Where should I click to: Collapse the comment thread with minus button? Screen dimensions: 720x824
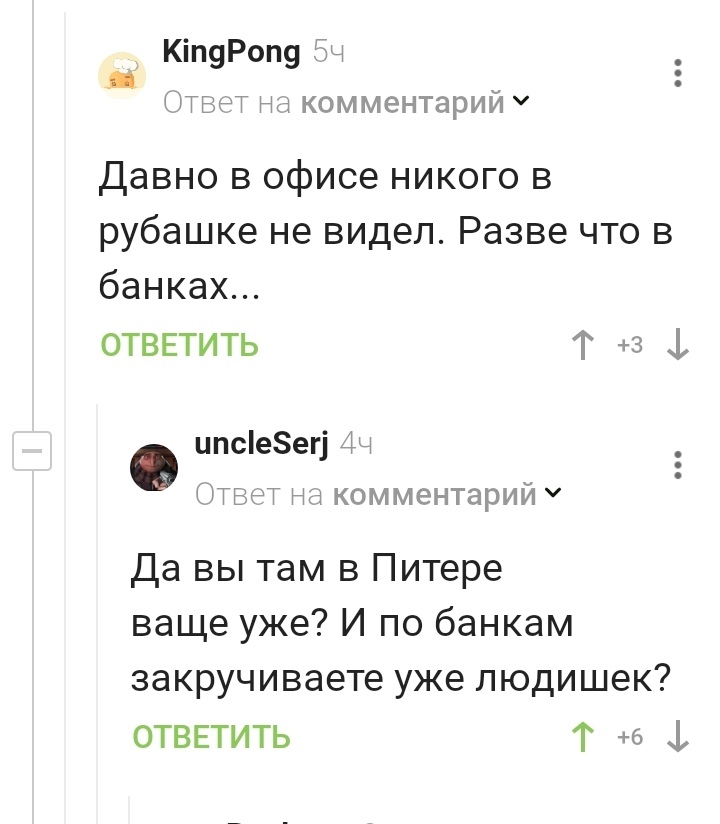point(30,452)
